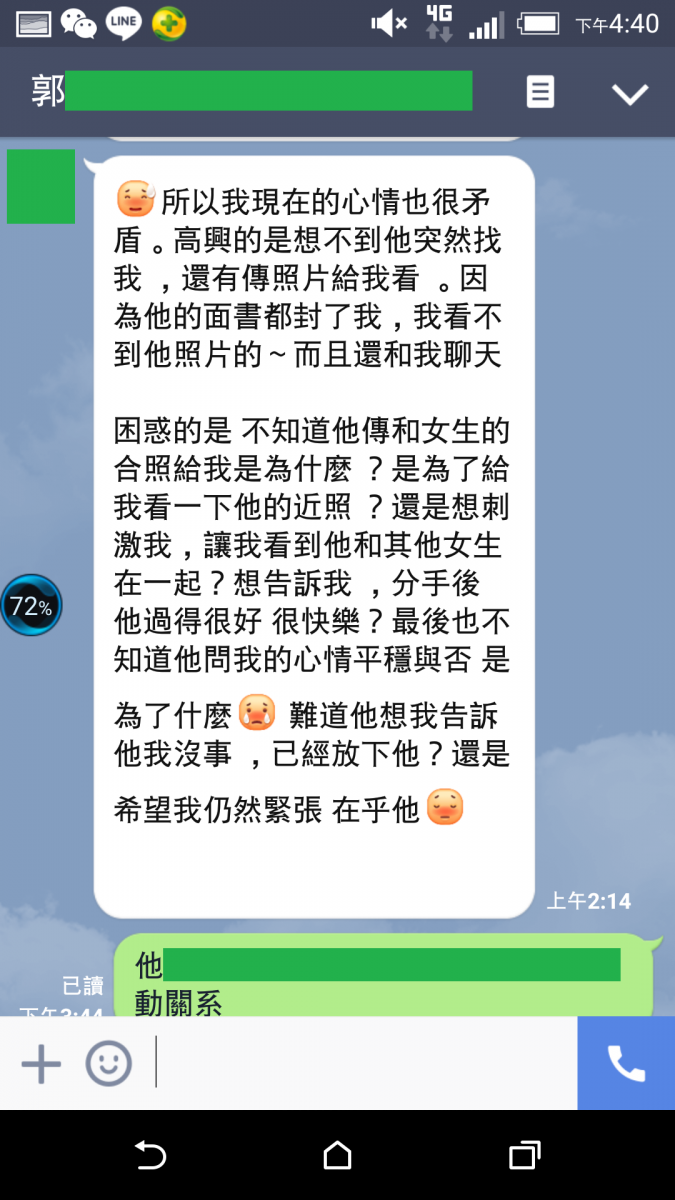Open recent apps from navigation bar
This screenshot has height=1200, width=675.
tap(524, 1156)
